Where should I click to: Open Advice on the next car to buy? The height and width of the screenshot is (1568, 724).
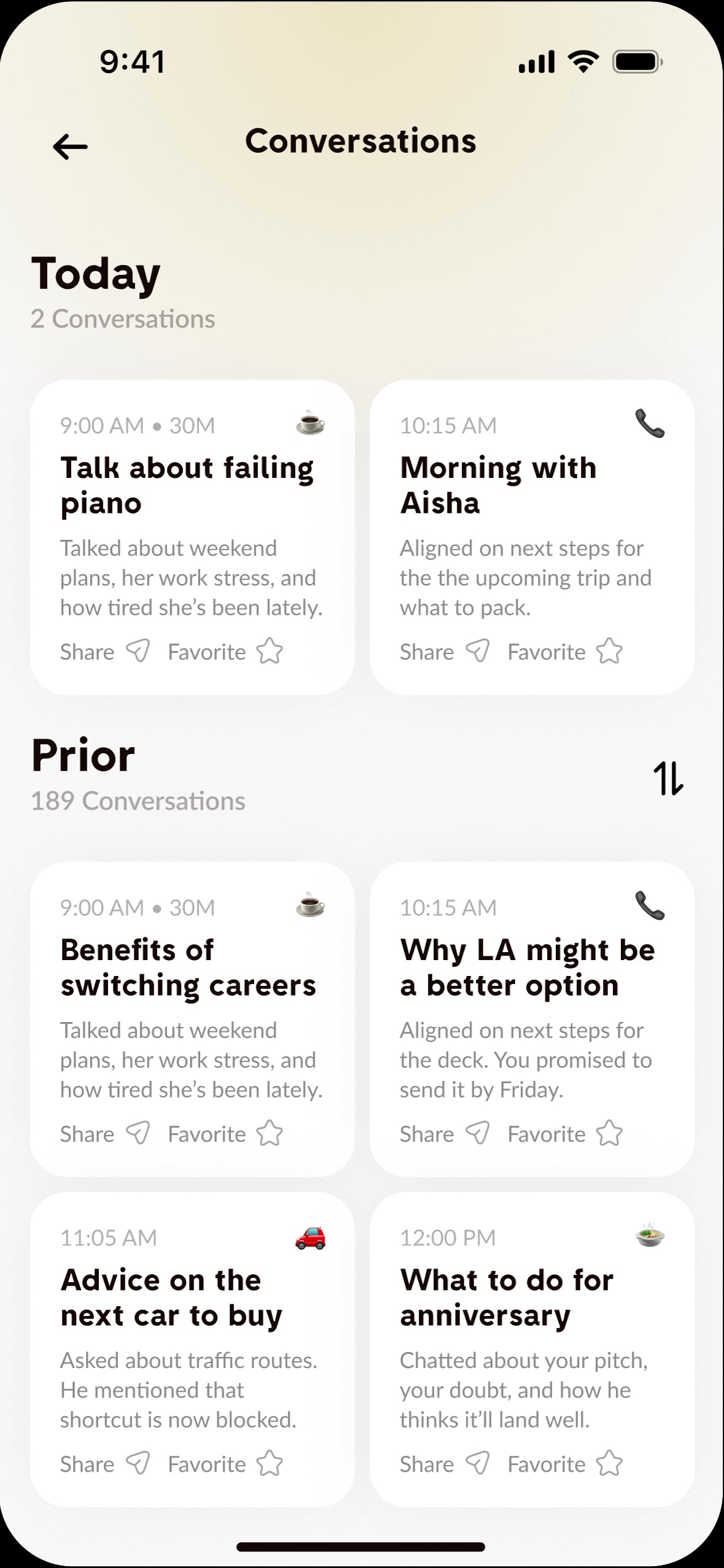tap(171, 1297)
